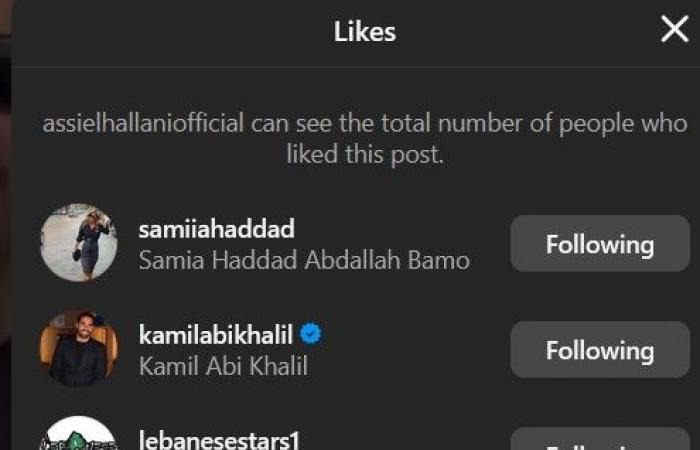View lebanesestars1 profile

click(220, 440)
